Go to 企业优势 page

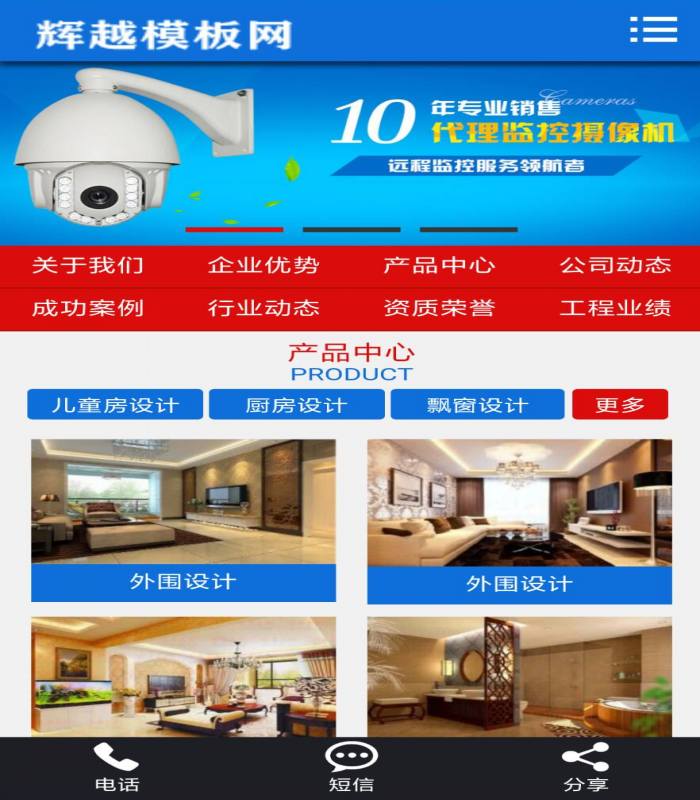(263, 266)
